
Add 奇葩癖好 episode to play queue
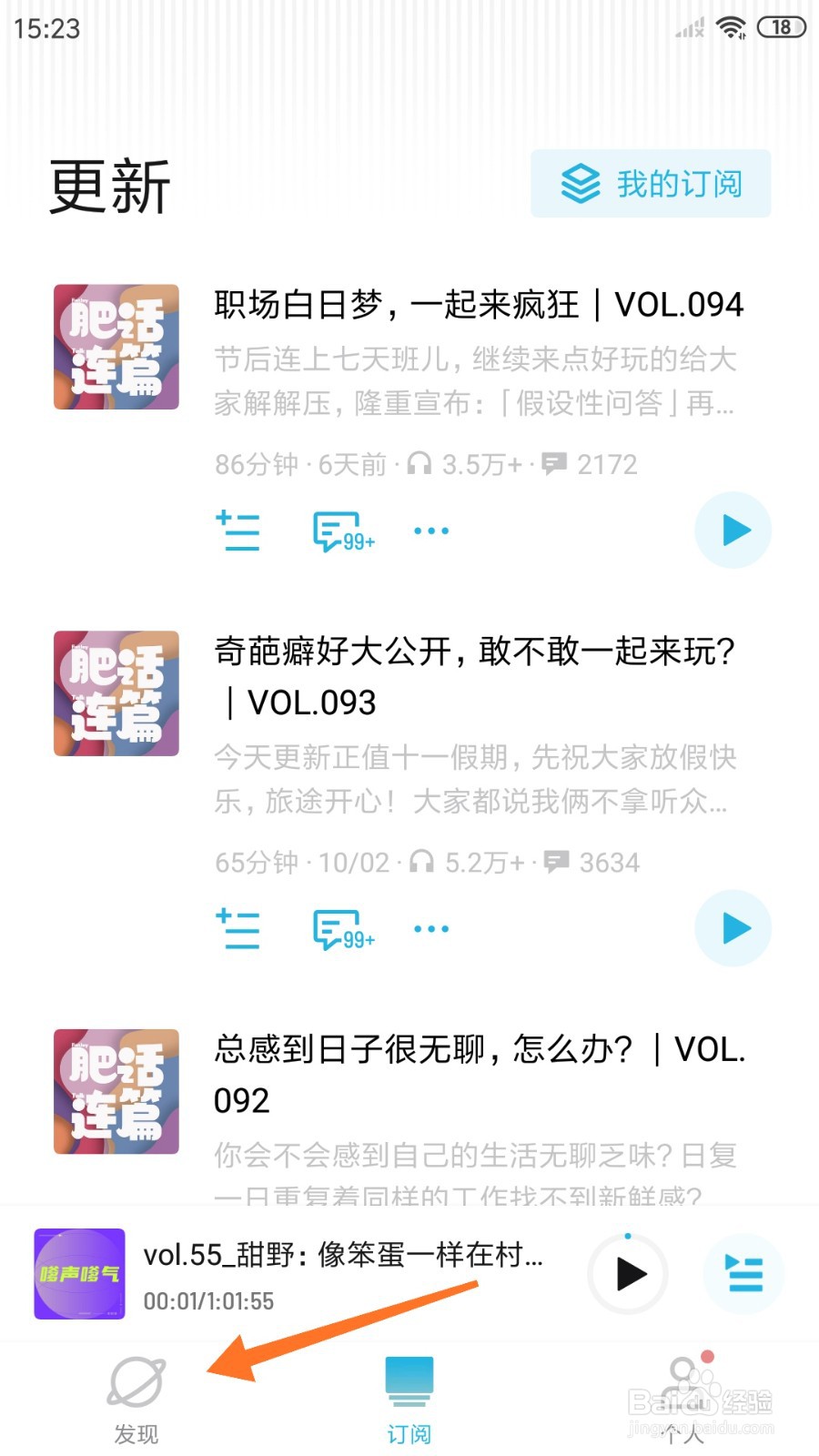[x=238, y=928]
